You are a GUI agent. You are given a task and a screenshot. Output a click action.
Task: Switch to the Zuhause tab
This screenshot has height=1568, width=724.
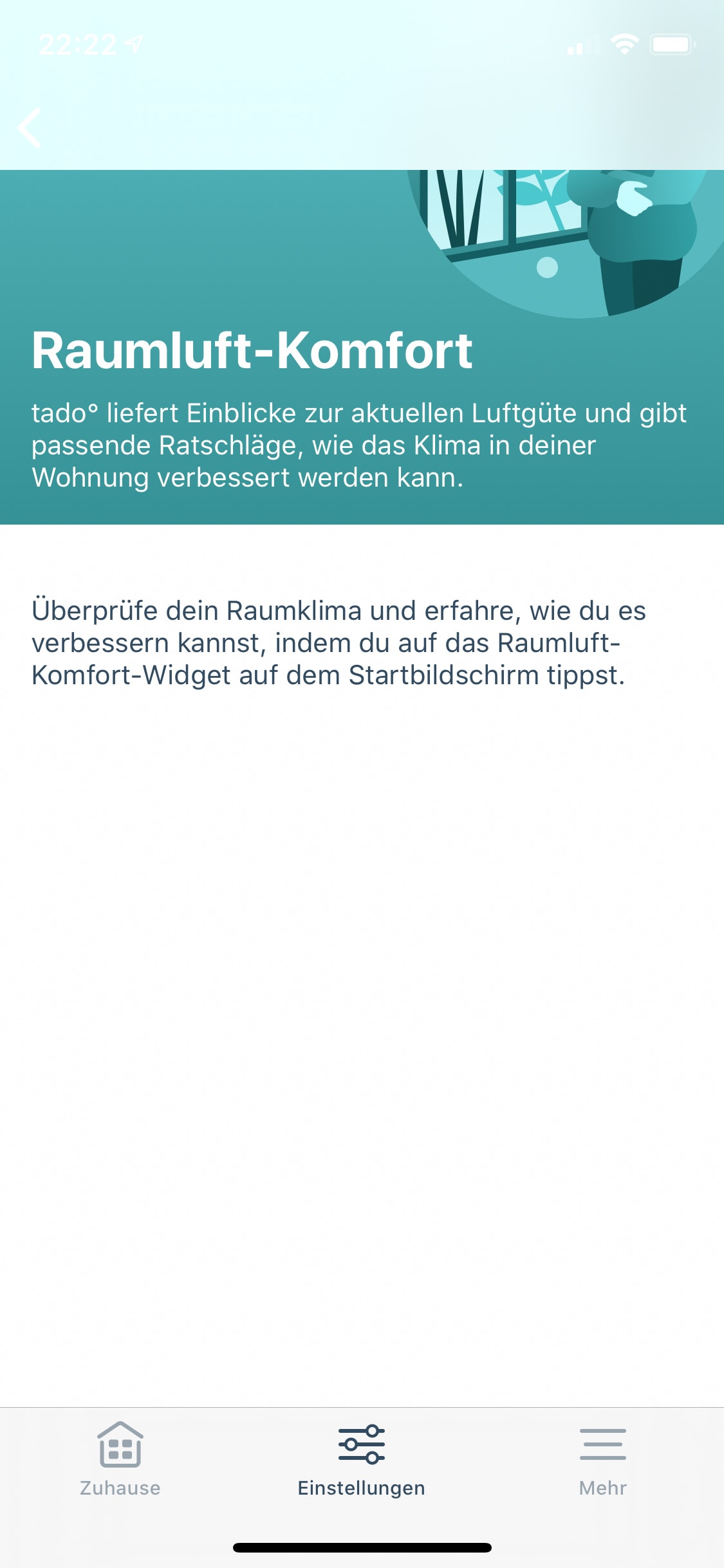120,1459
